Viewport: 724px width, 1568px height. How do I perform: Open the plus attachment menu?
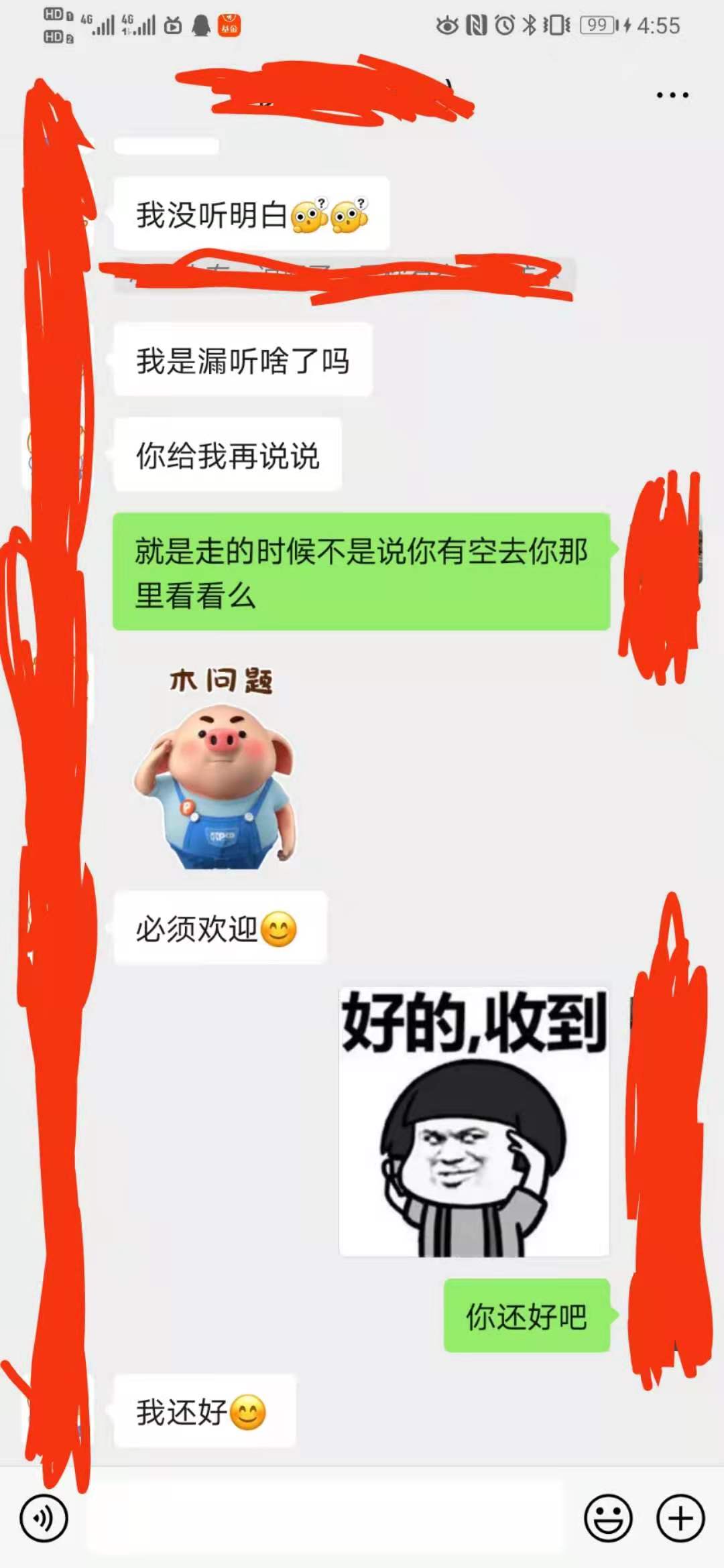(680, 1518)
